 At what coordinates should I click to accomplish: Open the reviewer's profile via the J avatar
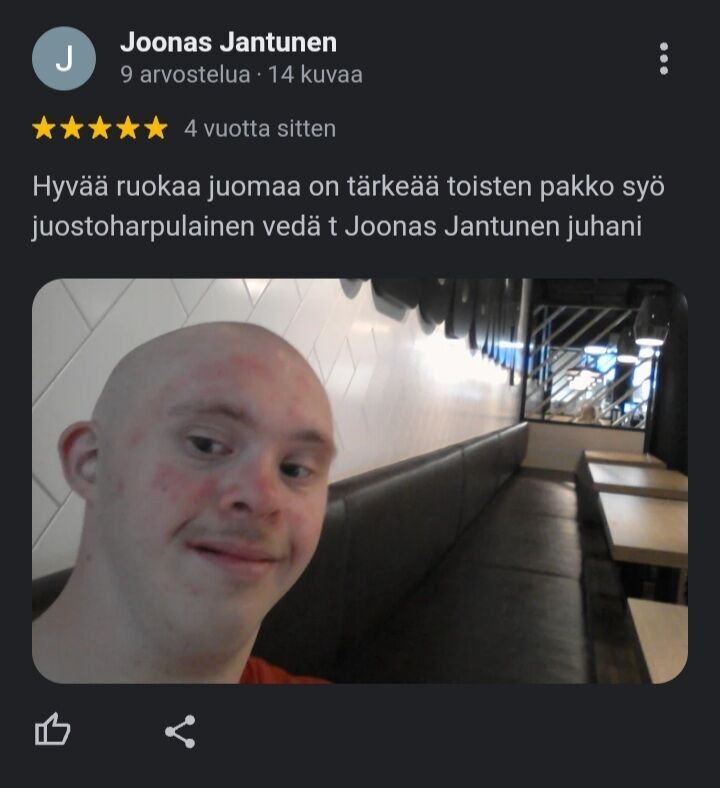coord(64,58)
